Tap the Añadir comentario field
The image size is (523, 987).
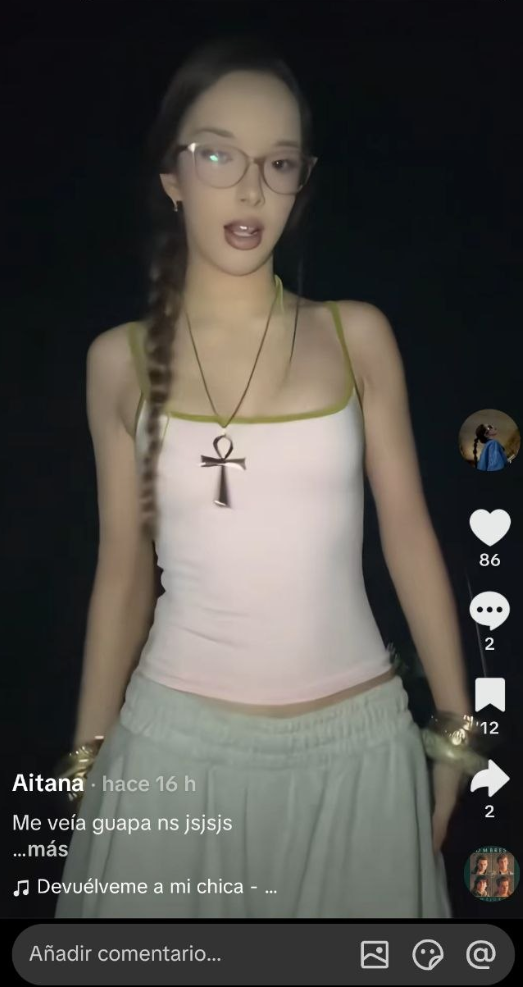pyautogui.click(x=183, y=954)
